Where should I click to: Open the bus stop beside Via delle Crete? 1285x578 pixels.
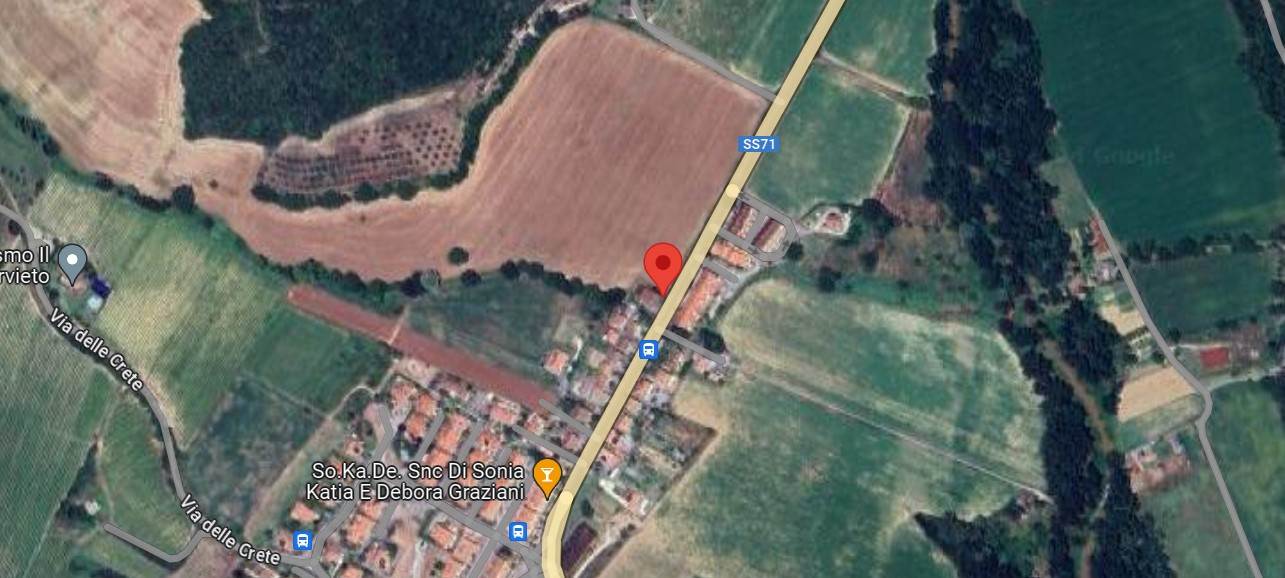(x=303, y=541)
